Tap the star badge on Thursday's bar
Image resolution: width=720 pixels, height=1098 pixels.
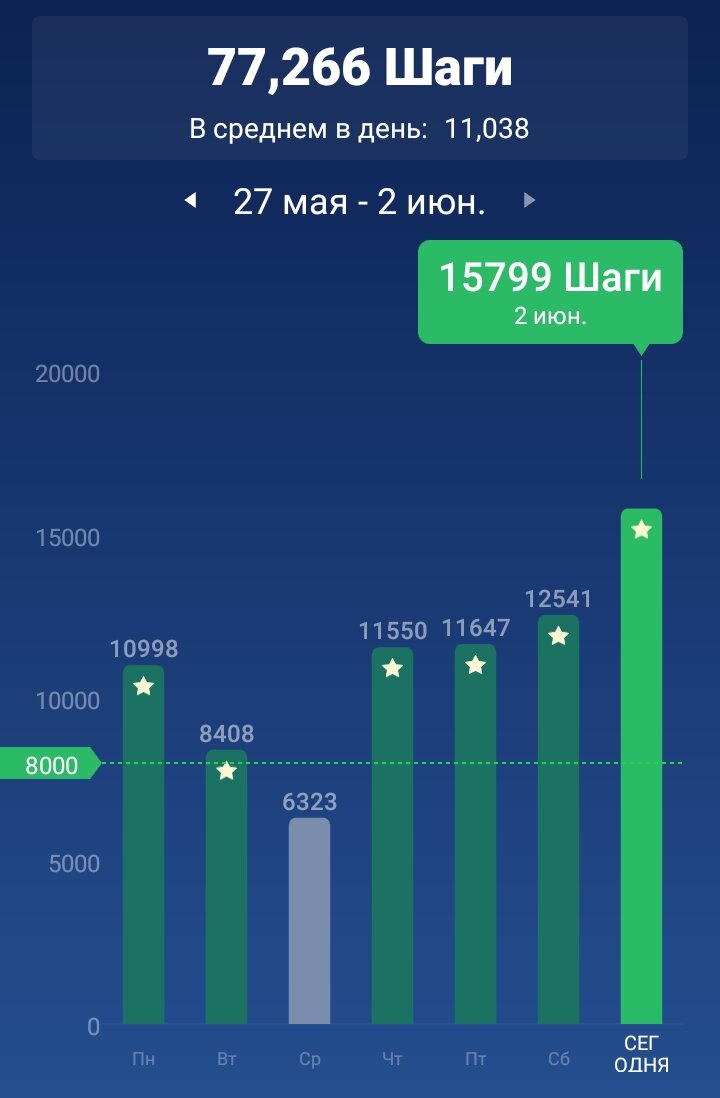point(392,668)
